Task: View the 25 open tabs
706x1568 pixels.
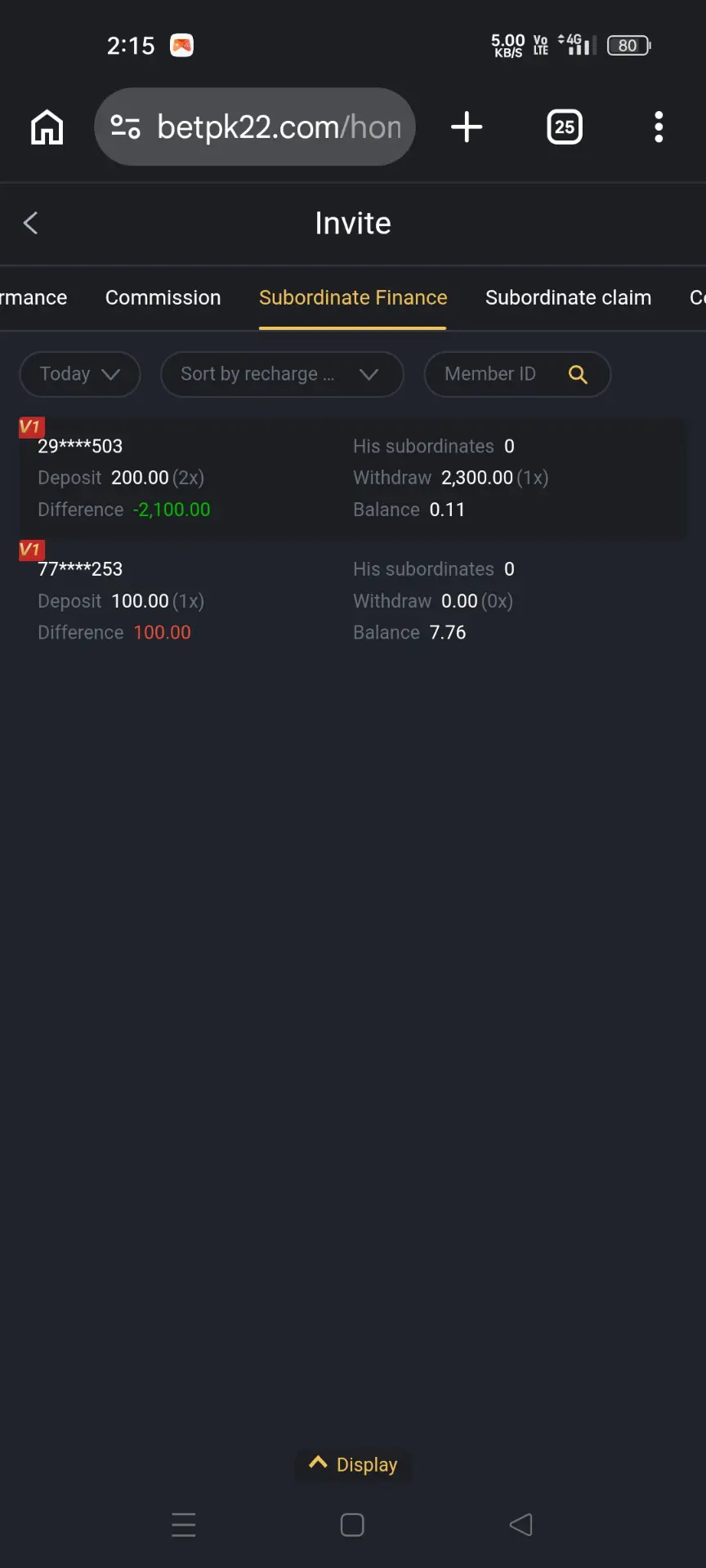Action: [565, 127]
